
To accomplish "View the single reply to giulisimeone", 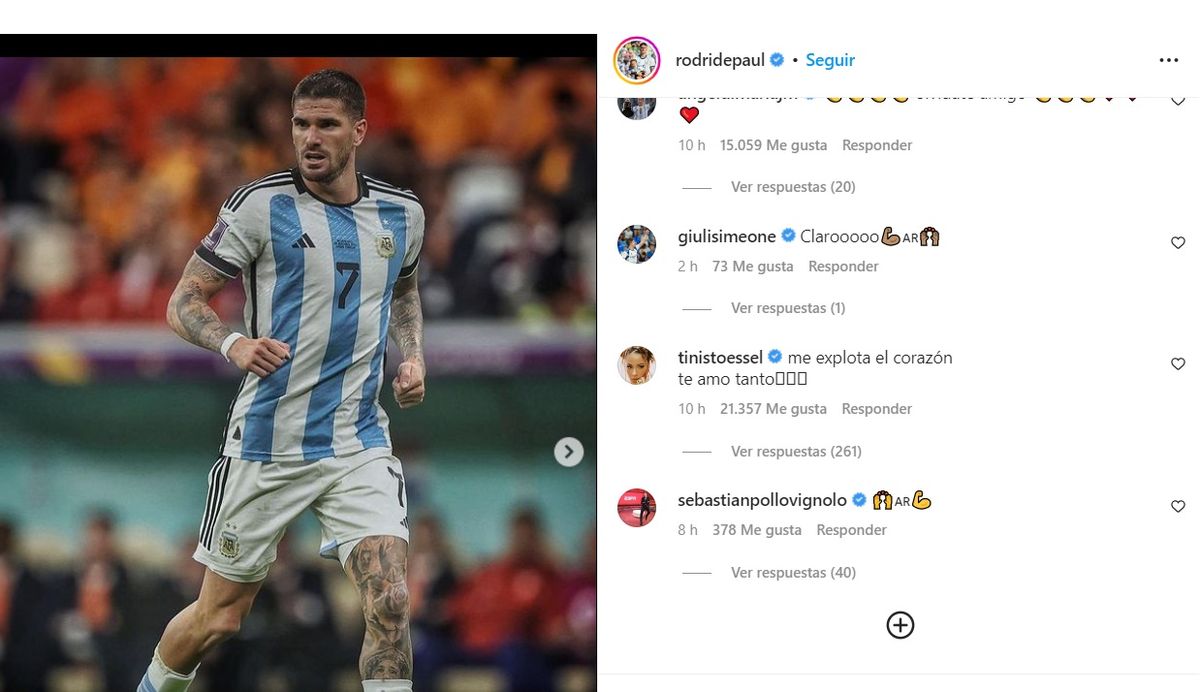I will coord(787,308).
